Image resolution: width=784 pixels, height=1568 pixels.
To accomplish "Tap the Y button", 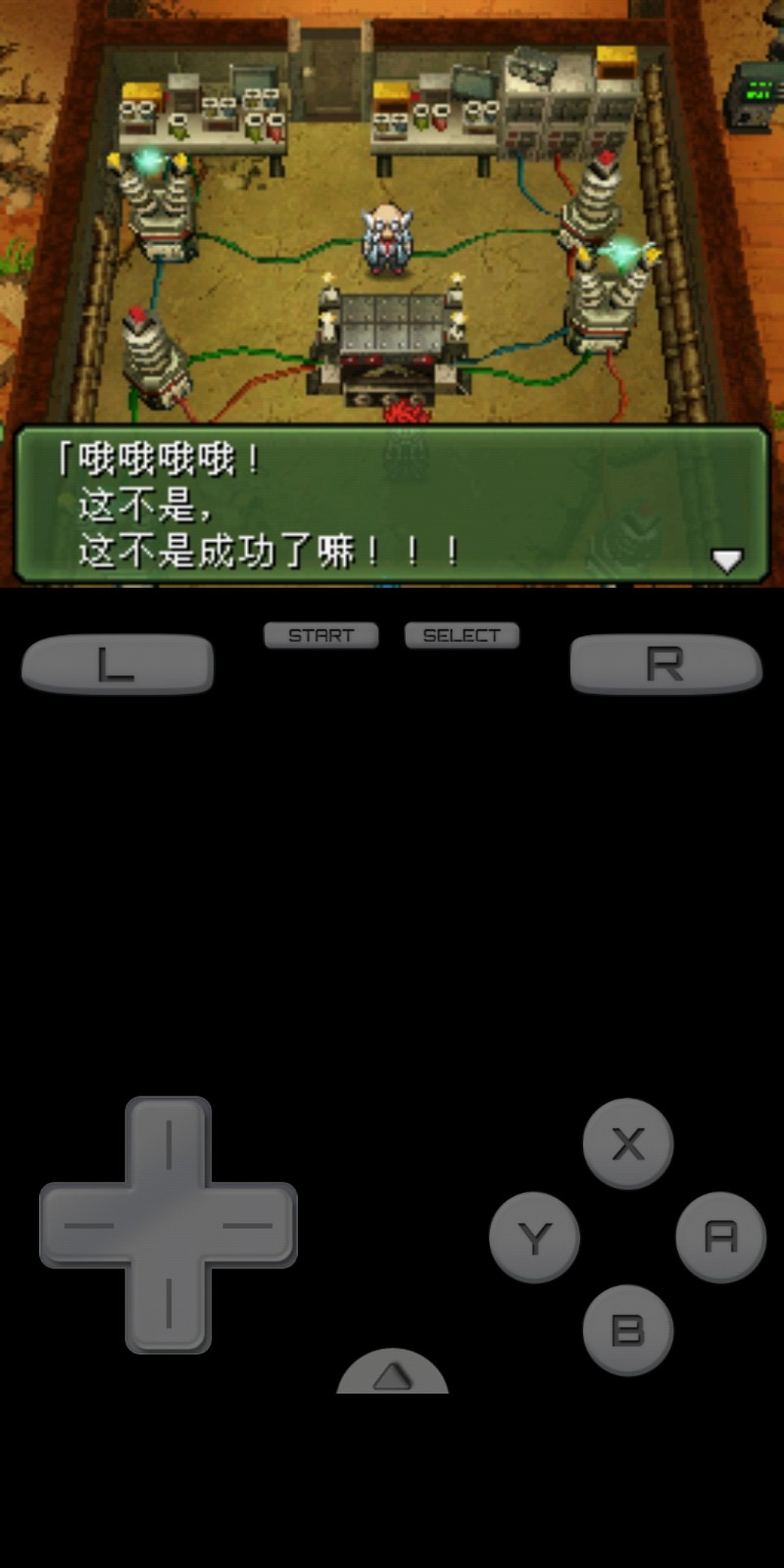I will pos(534,1237).
